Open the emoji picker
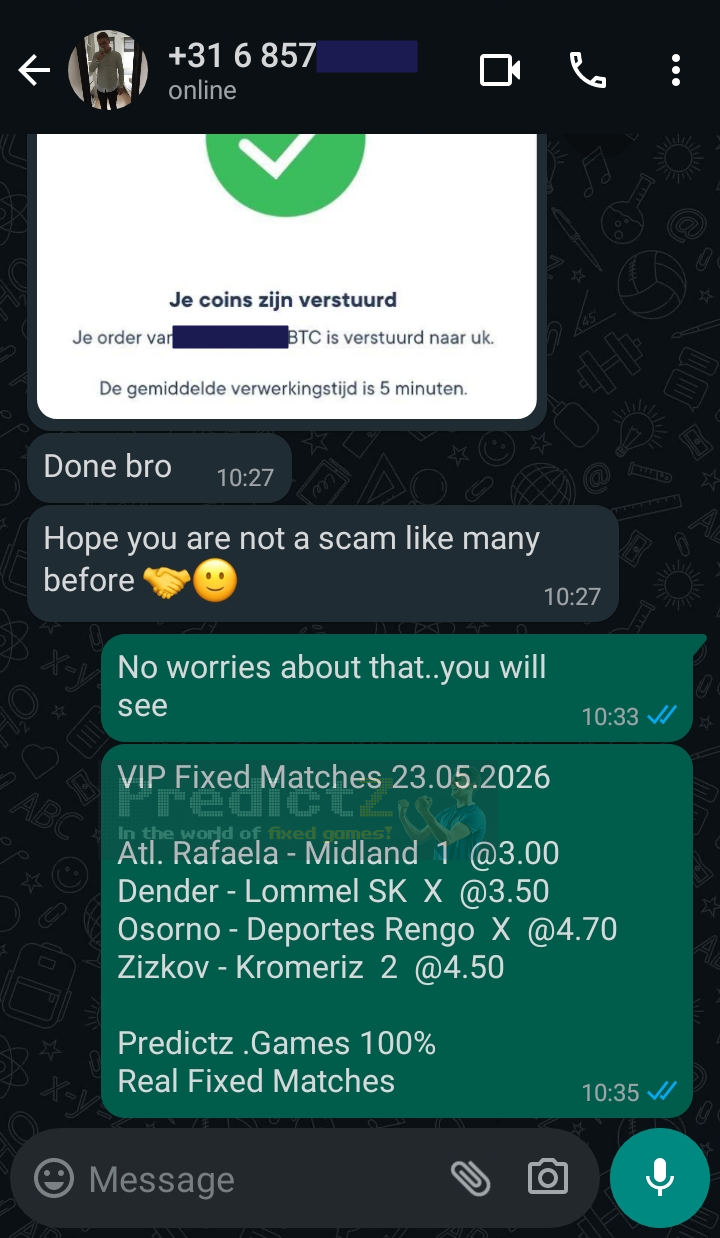This screenshot has height=1238, width=720. point(54,1178)
